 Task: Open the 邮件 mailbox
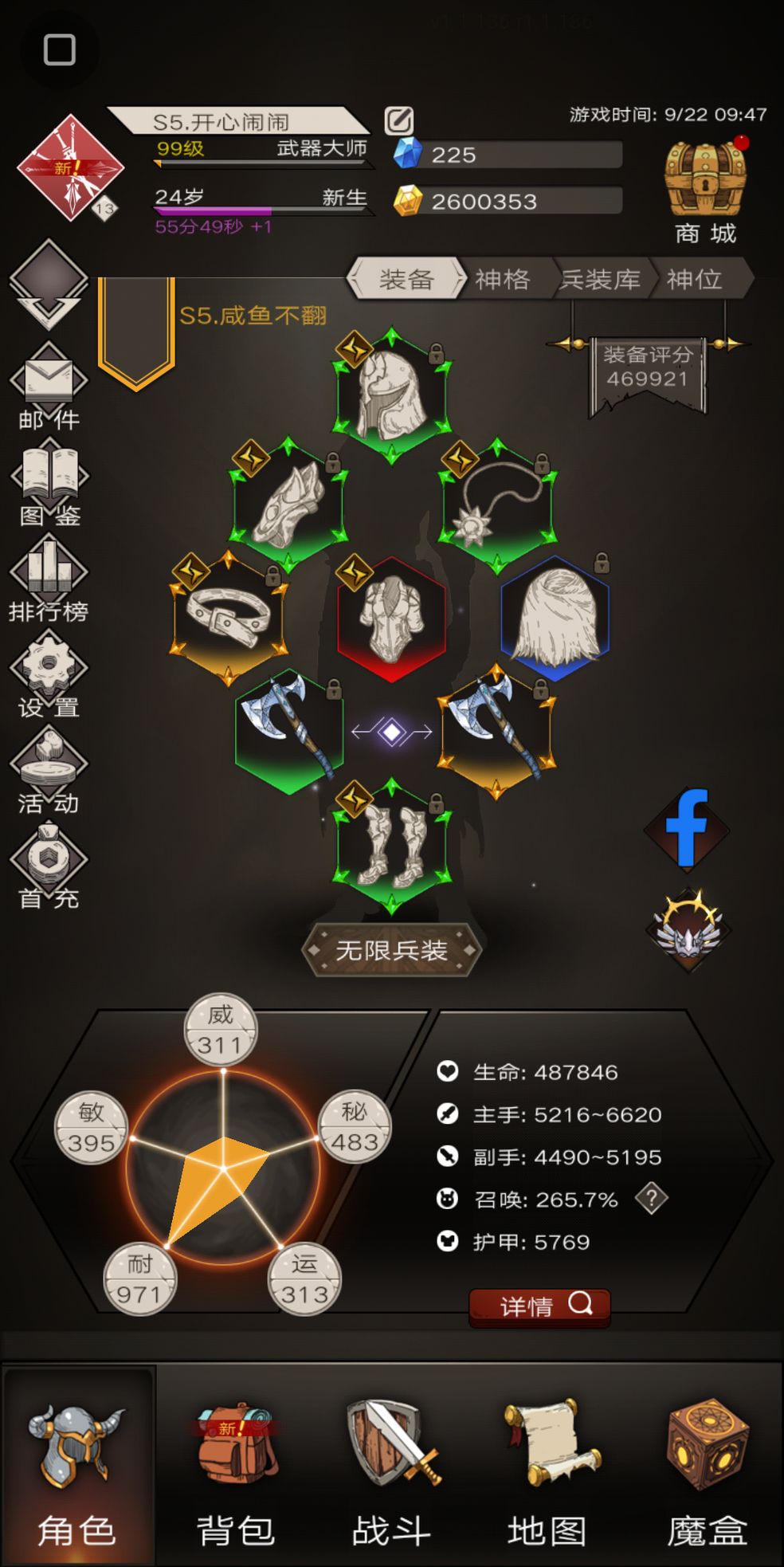pyautogui.click(x=49, y=383)
